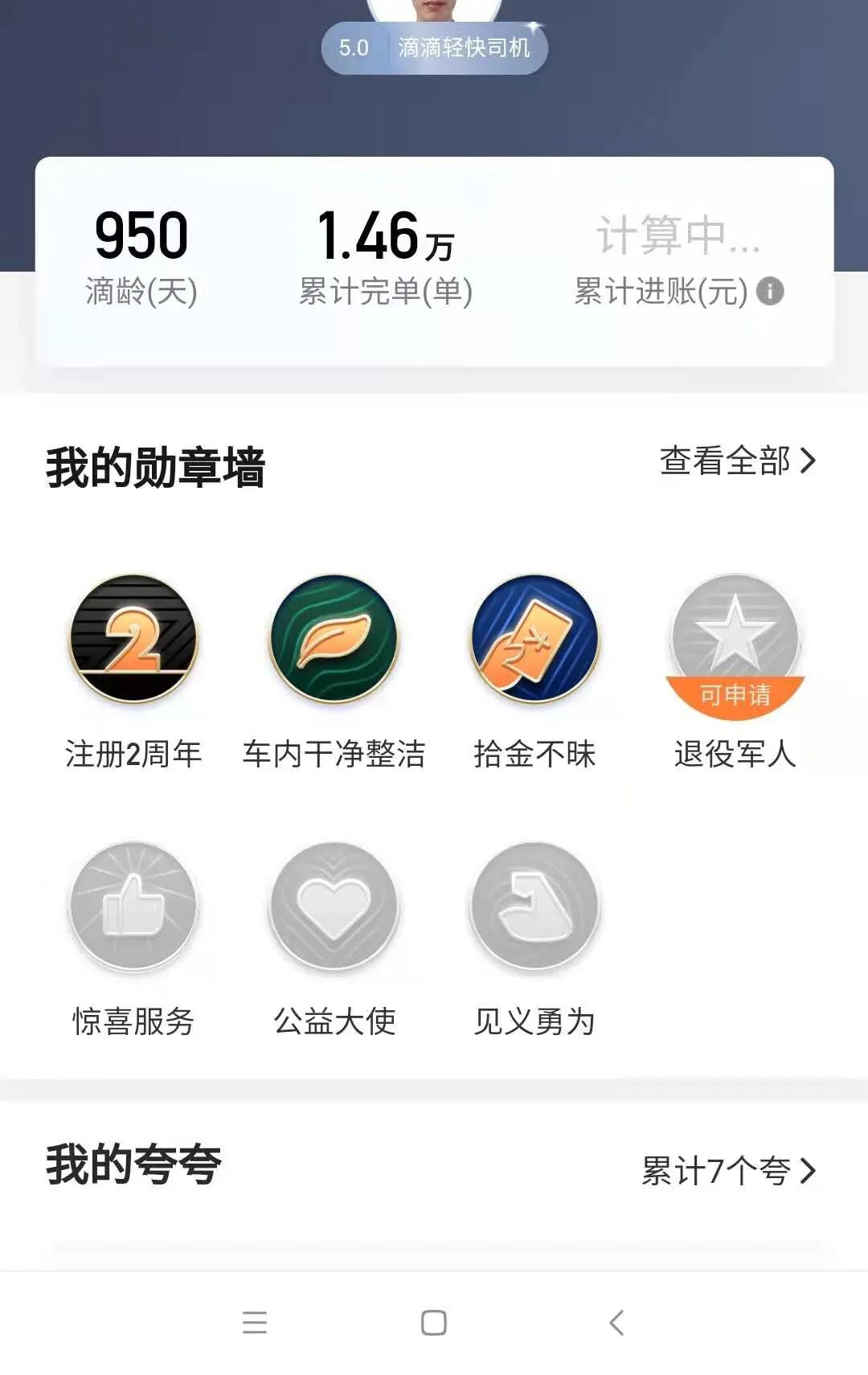This screenshot has width=868, height=1375.
Task: Tap the driver profile photo at top
Action: [434, 12]
